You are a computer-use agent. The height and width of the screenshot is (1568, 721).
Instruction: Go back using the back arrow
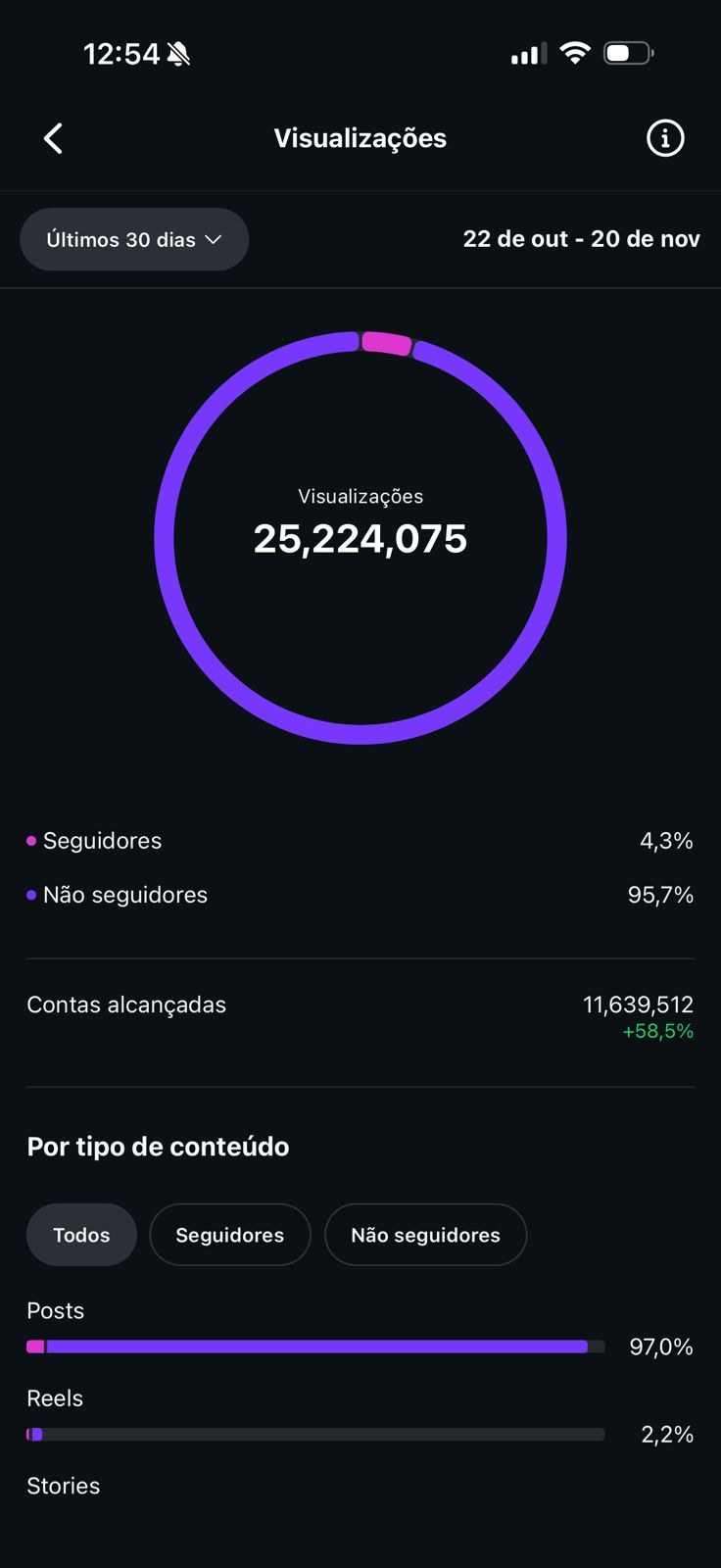(x=54, y=138)
